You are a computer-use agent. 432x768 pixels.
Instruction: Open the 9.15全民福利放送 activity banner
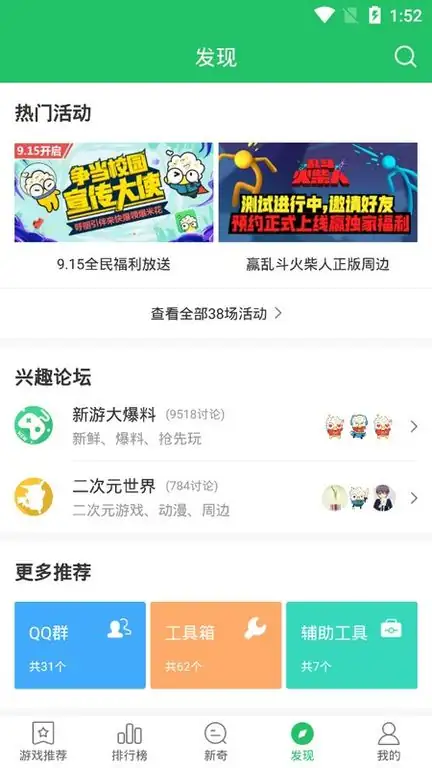(x=114, y=192)
